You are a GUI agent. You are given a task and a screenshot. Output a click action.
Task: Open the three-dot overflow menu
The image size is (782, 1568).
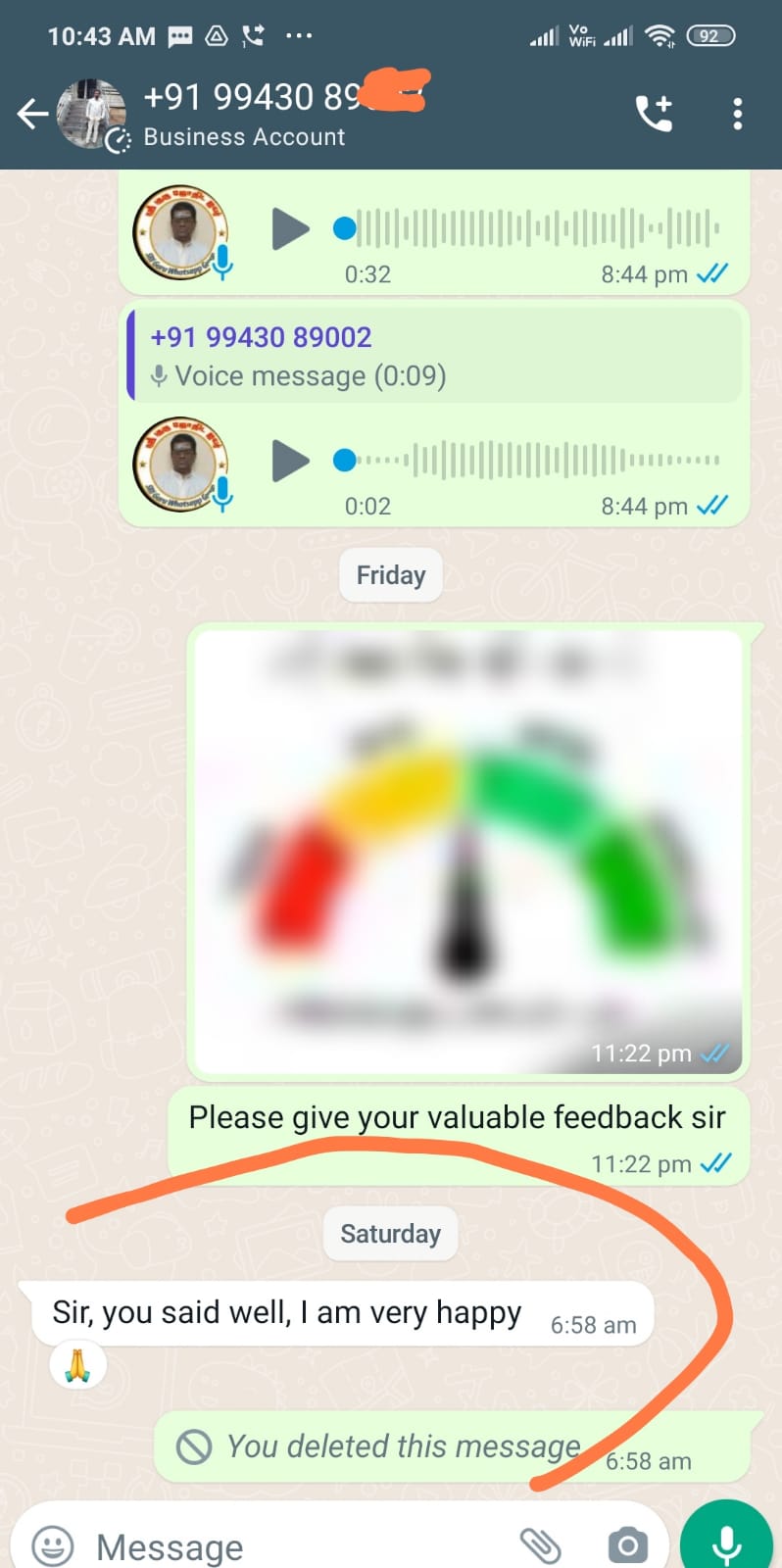coord(737,114)
